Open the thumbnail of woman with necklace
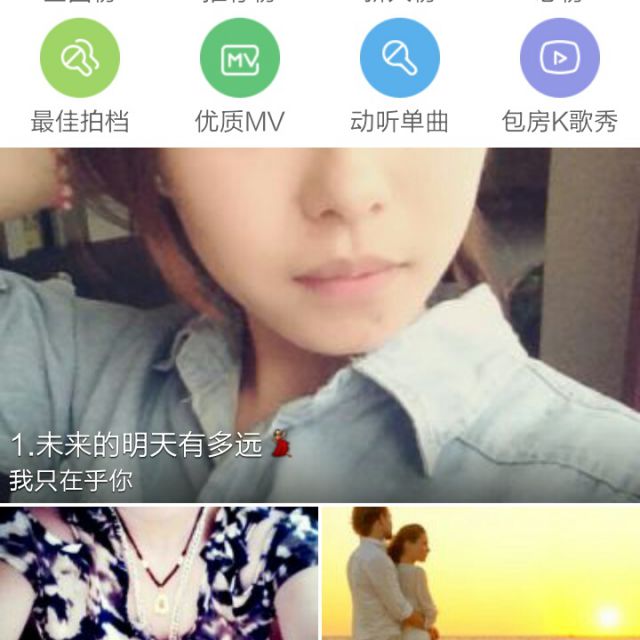640x640 pixels. click(x=159, y=573)
